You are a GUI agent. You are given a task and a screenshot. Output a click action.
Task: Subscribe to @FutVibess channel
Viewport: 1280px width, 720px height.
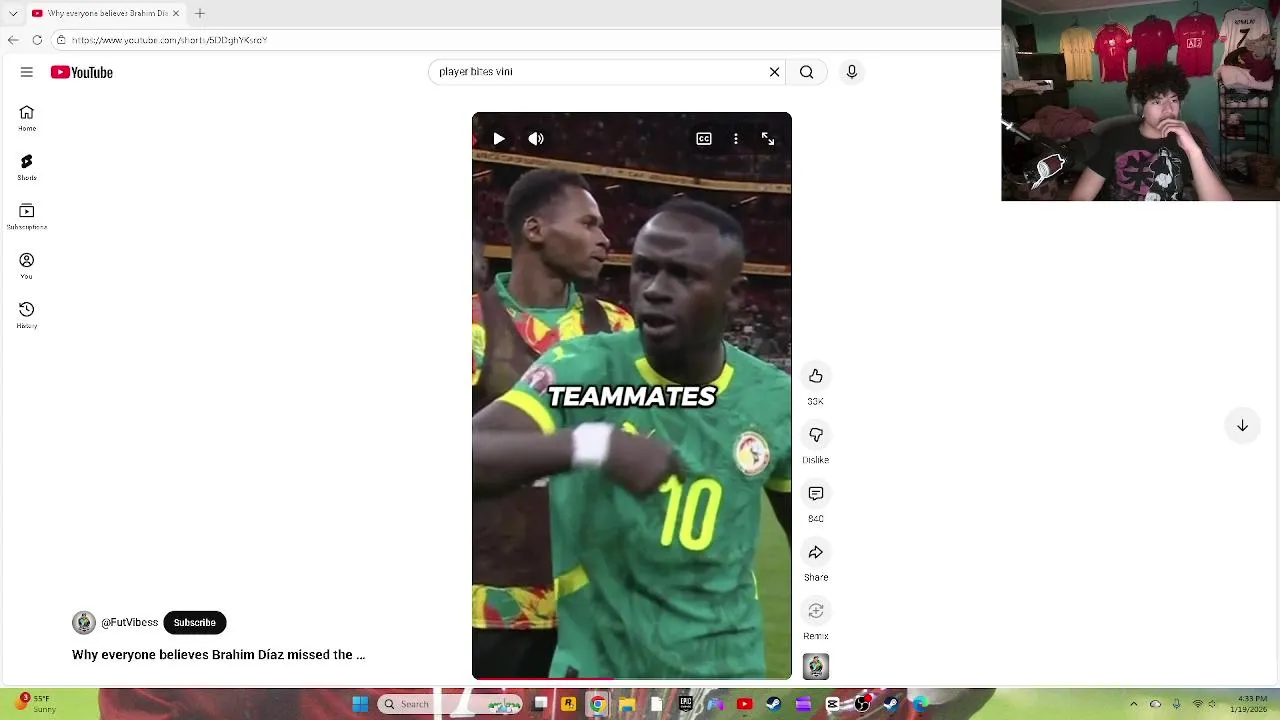194,623
